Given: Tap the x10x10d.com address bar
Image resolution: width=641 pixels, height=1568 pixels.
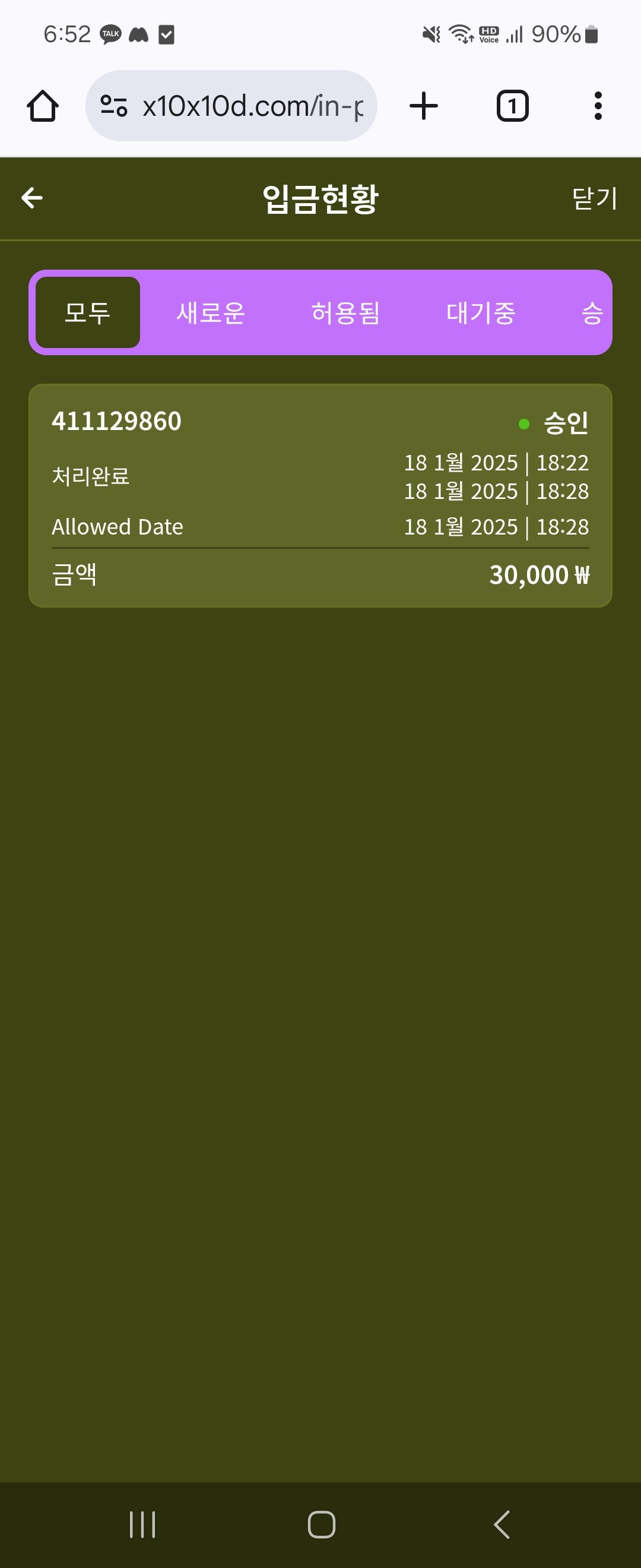Looking at the screenshot, I should (252, 106).
